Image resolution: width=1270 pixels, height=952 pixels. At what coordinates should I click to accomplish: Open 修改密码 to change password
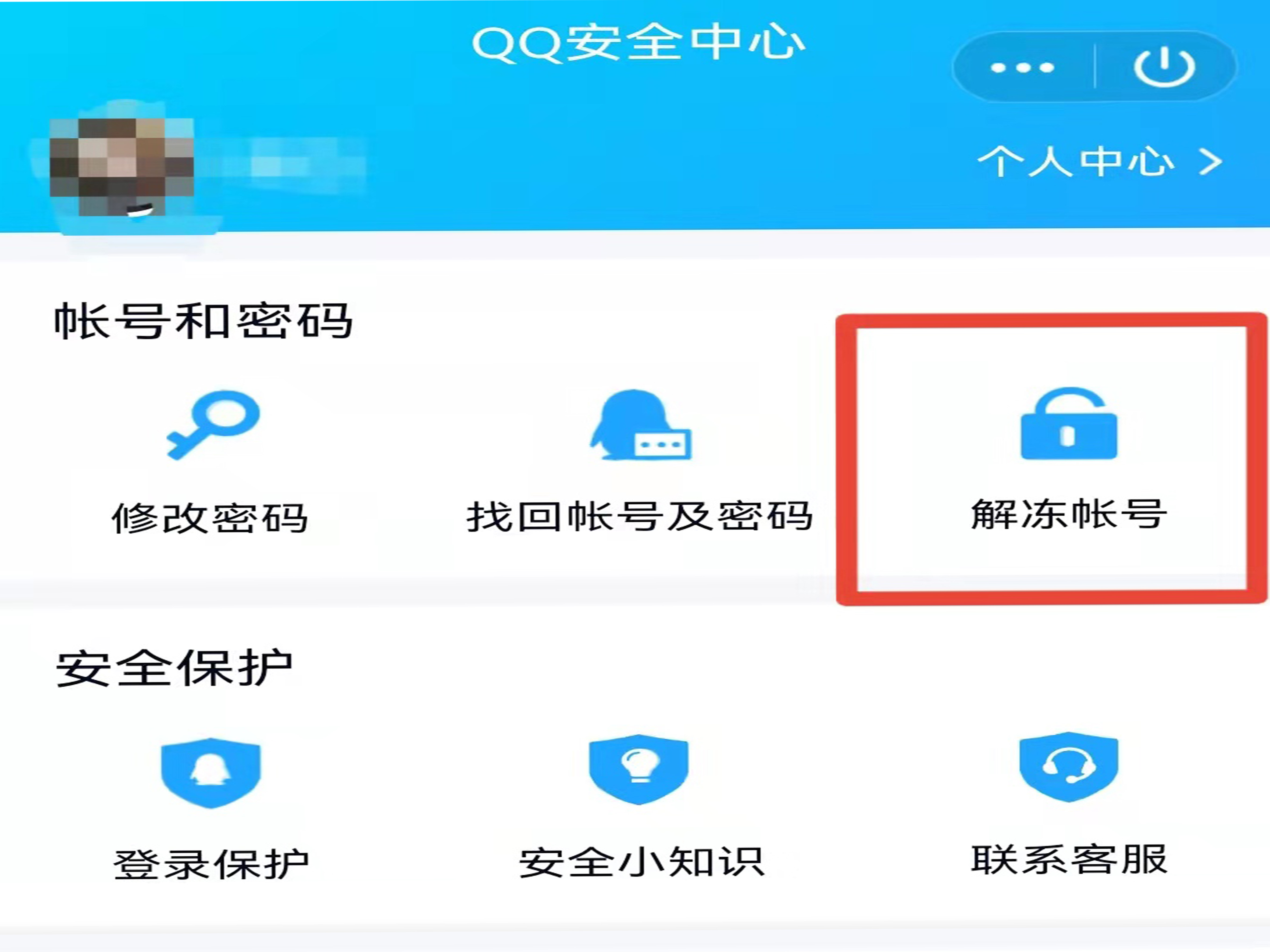point(211,459)
